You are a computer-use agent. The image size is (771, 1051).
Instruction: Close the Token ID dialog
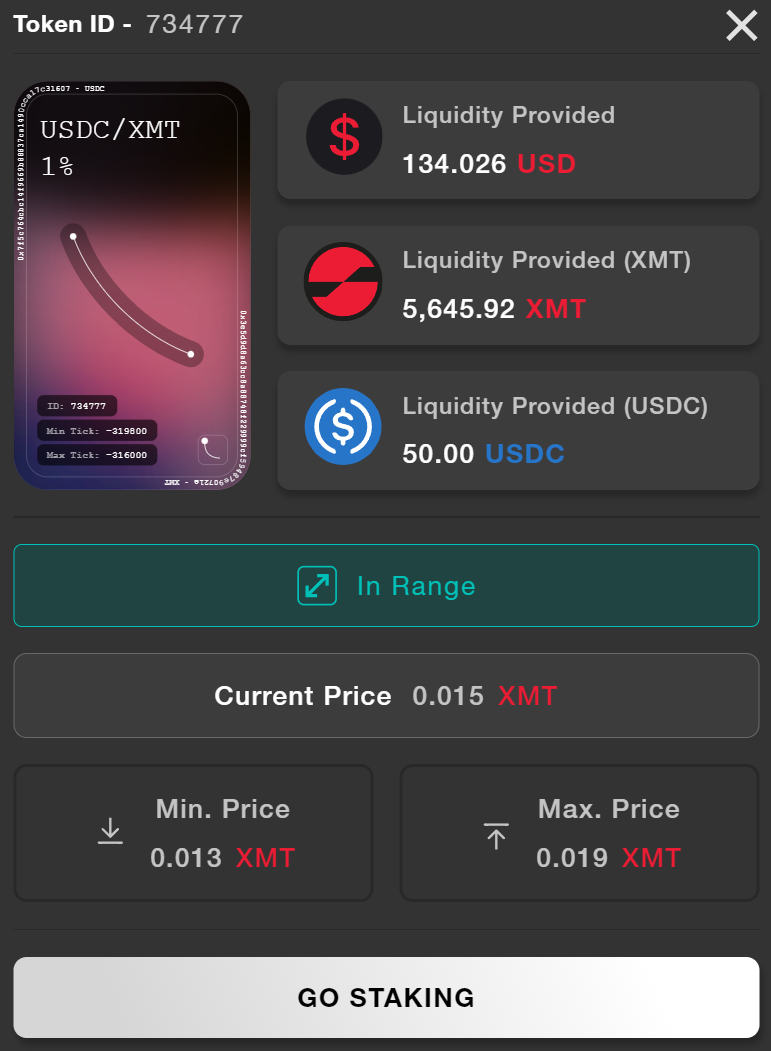741,25
